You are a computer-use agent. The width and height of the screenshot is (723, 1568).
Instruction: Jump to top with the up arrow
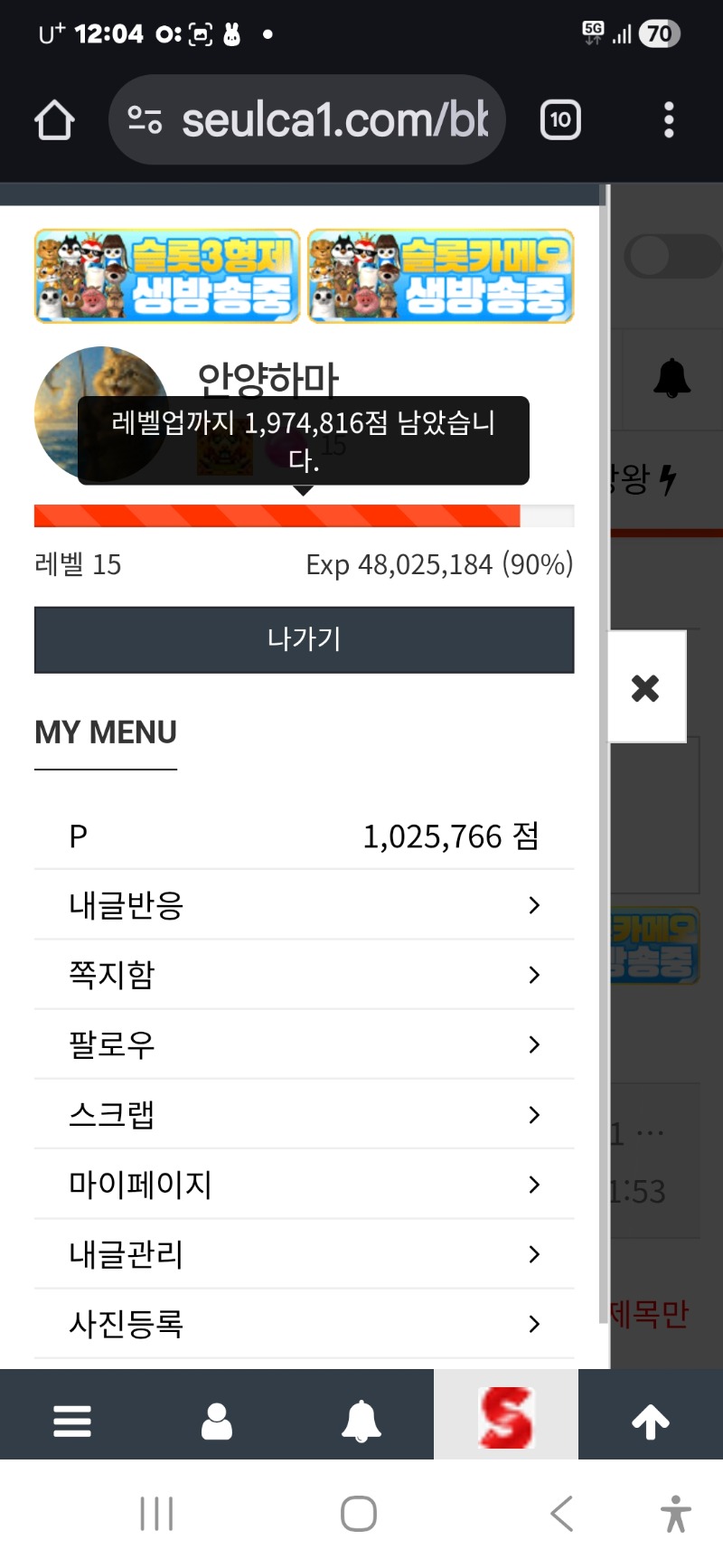point(651,1421)
